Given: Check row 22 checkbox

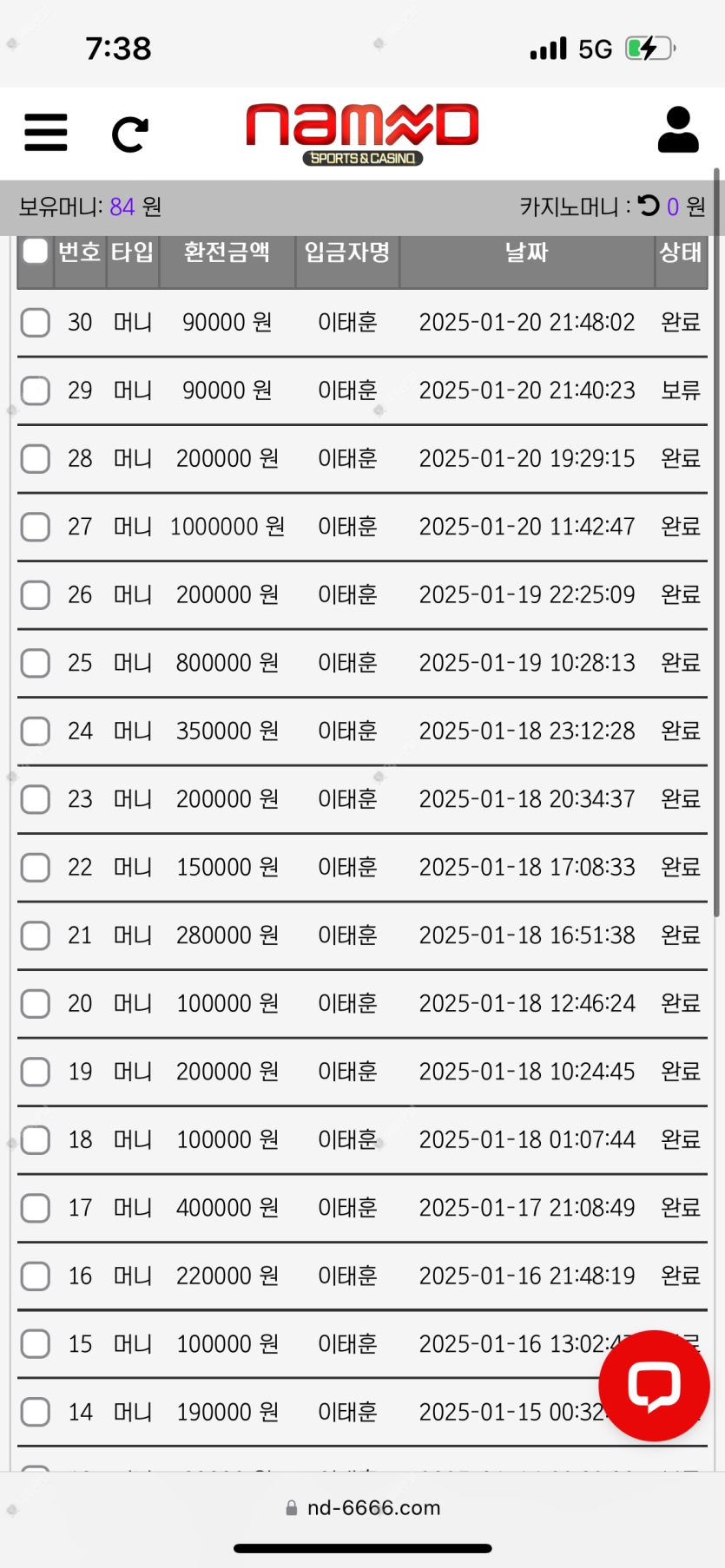Looking at the screenshot, I should tap(36, 868).
